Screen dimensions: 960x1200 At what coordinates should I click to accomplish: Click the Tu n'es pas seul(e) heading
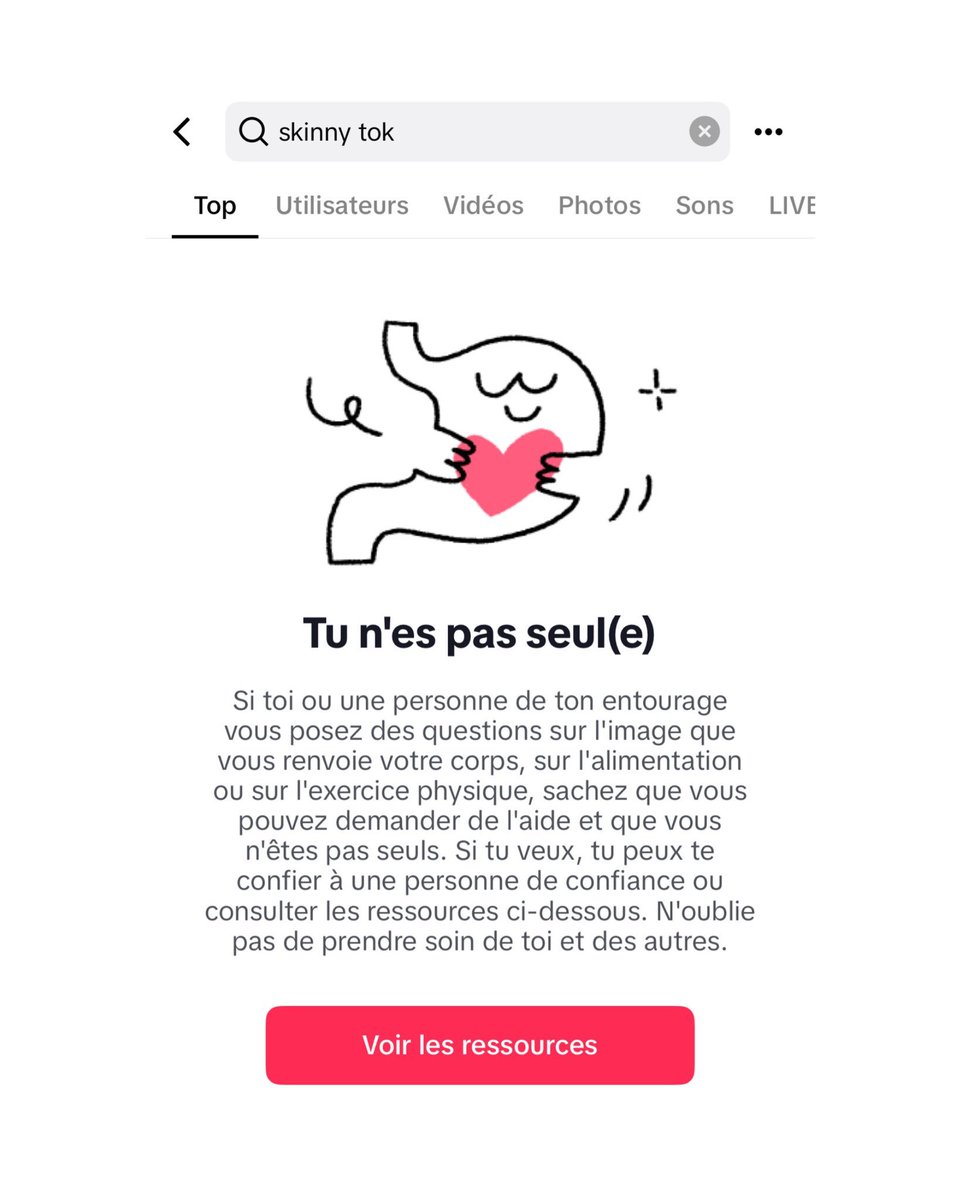point(479,632)
